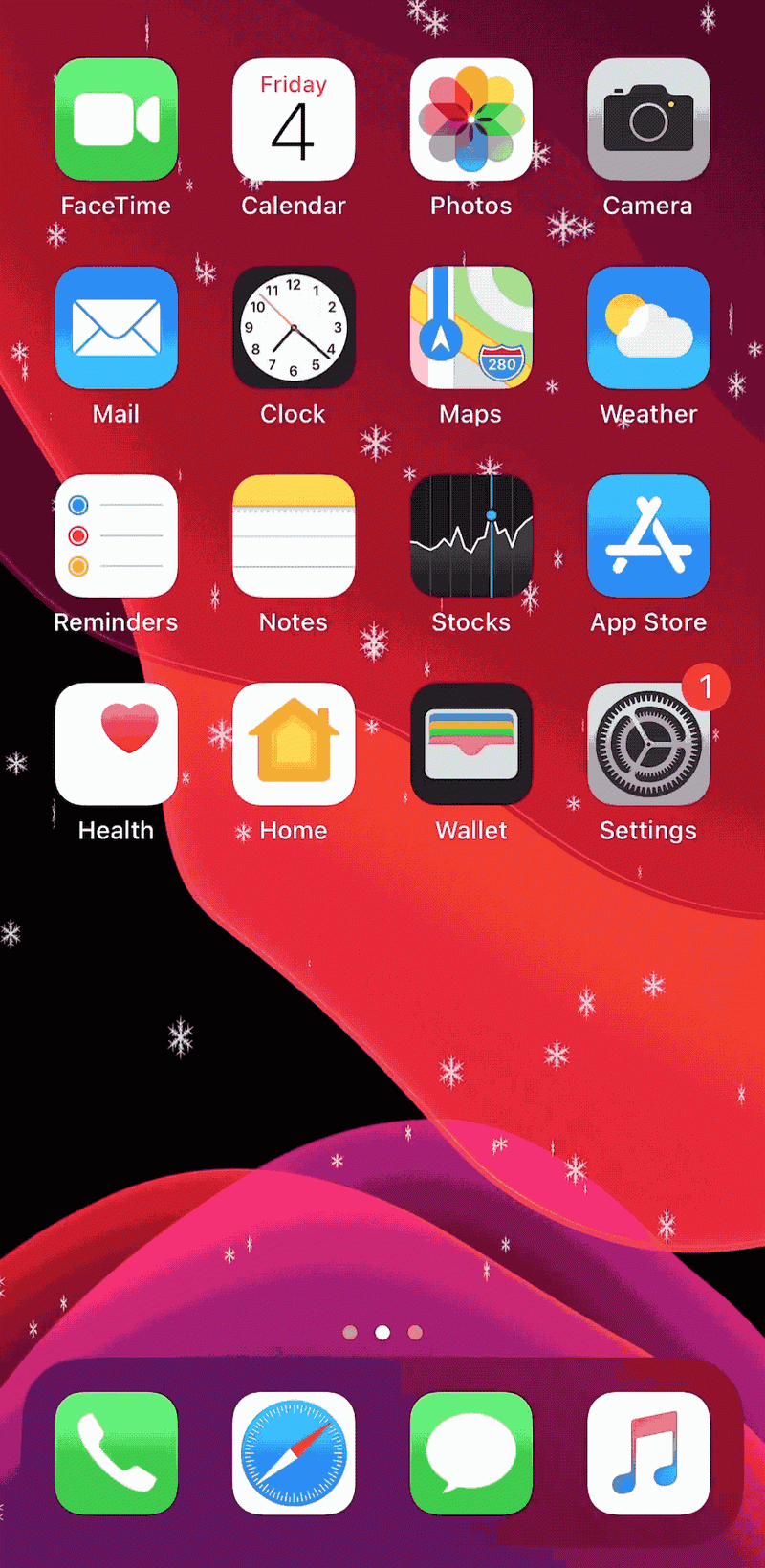Launch the Music app in the dock
The image size is (765, 1568).
pyautogui.click(x=648, y=1453)
